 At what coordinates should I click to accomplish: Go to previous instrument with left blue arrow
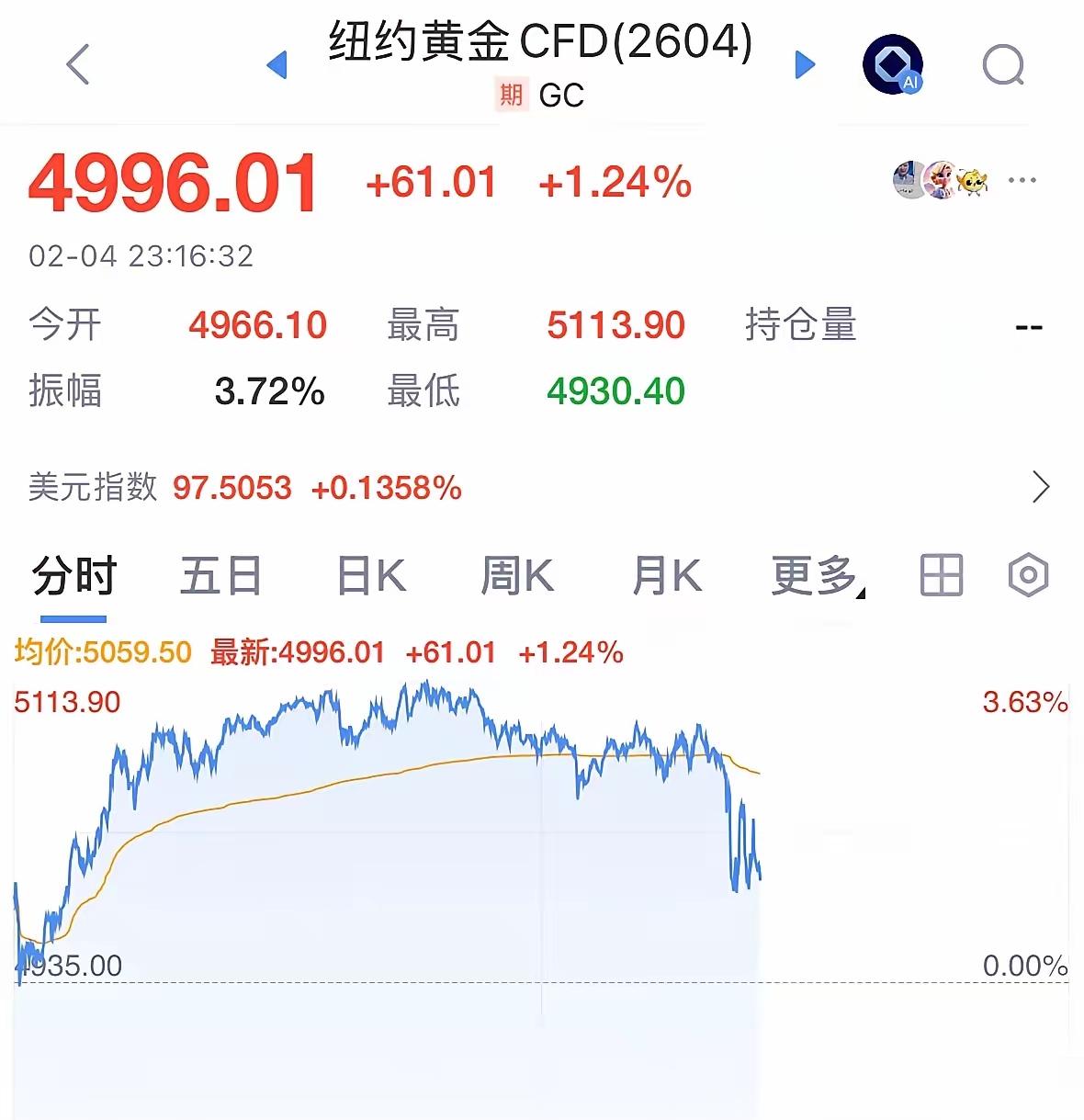tap(278, 64)
